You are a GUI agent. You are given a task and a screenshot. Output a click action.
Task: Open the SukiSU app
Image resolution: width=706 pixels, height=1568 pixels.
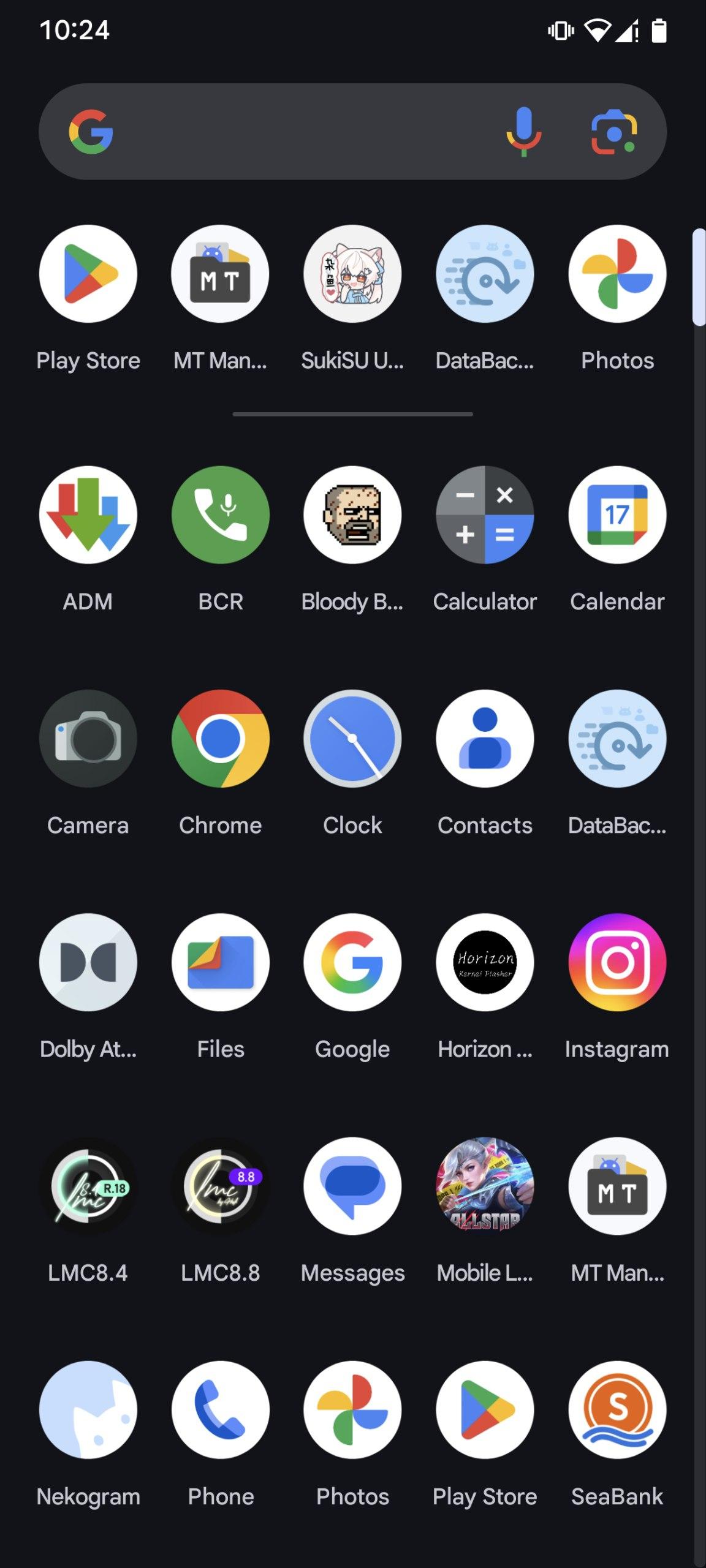pyautogui.click(x=352, y=274)
